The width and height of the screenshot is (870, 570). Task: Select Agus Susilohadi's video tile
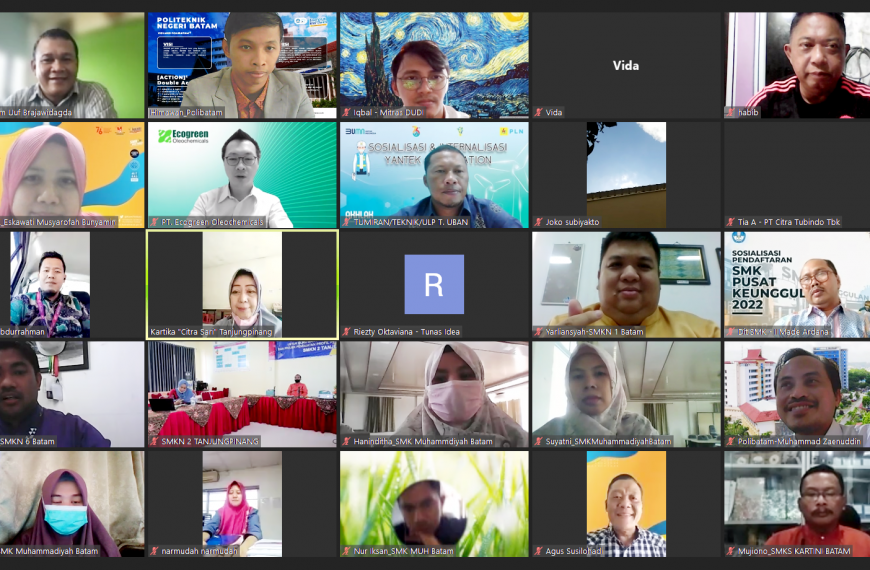[626, 504]
